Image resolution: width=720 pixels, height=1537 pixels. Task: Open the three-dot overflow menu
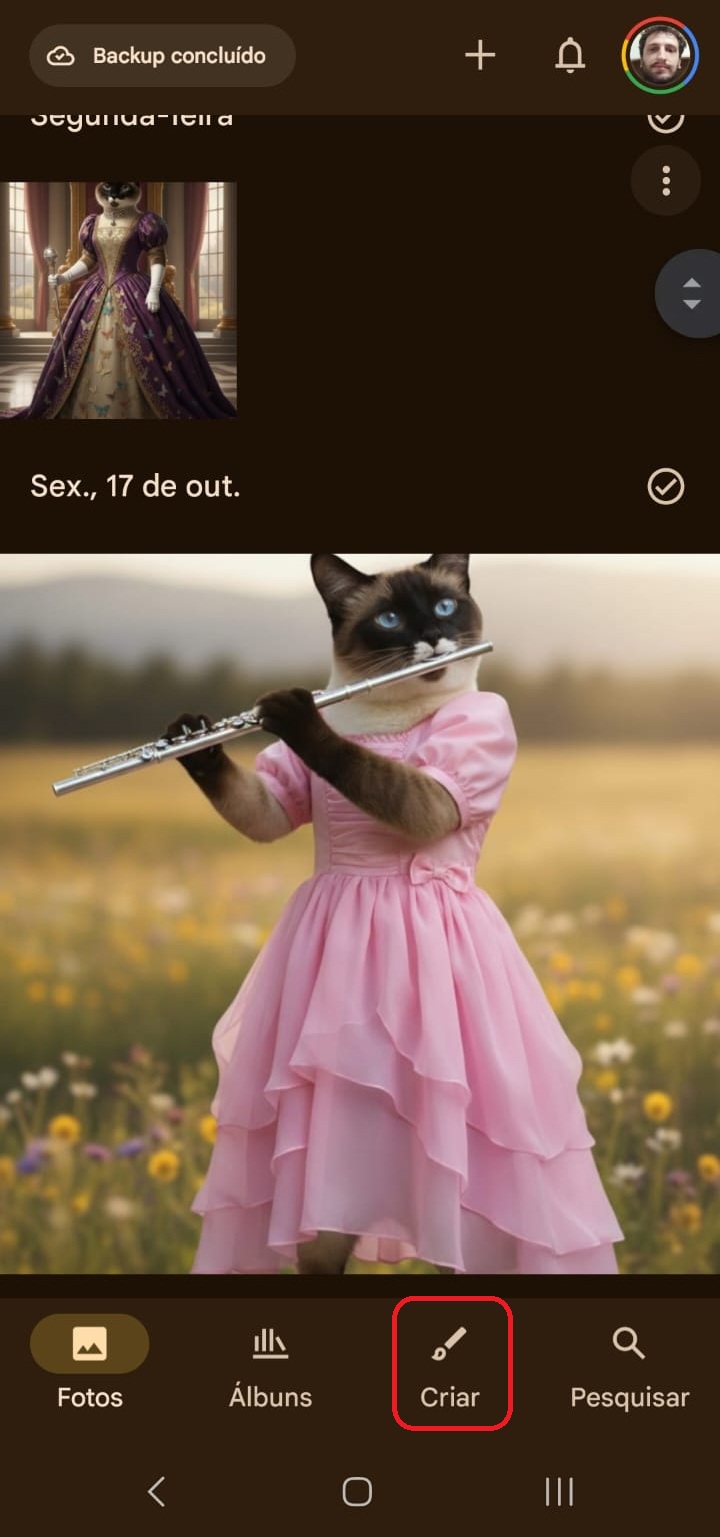(666, 181)
